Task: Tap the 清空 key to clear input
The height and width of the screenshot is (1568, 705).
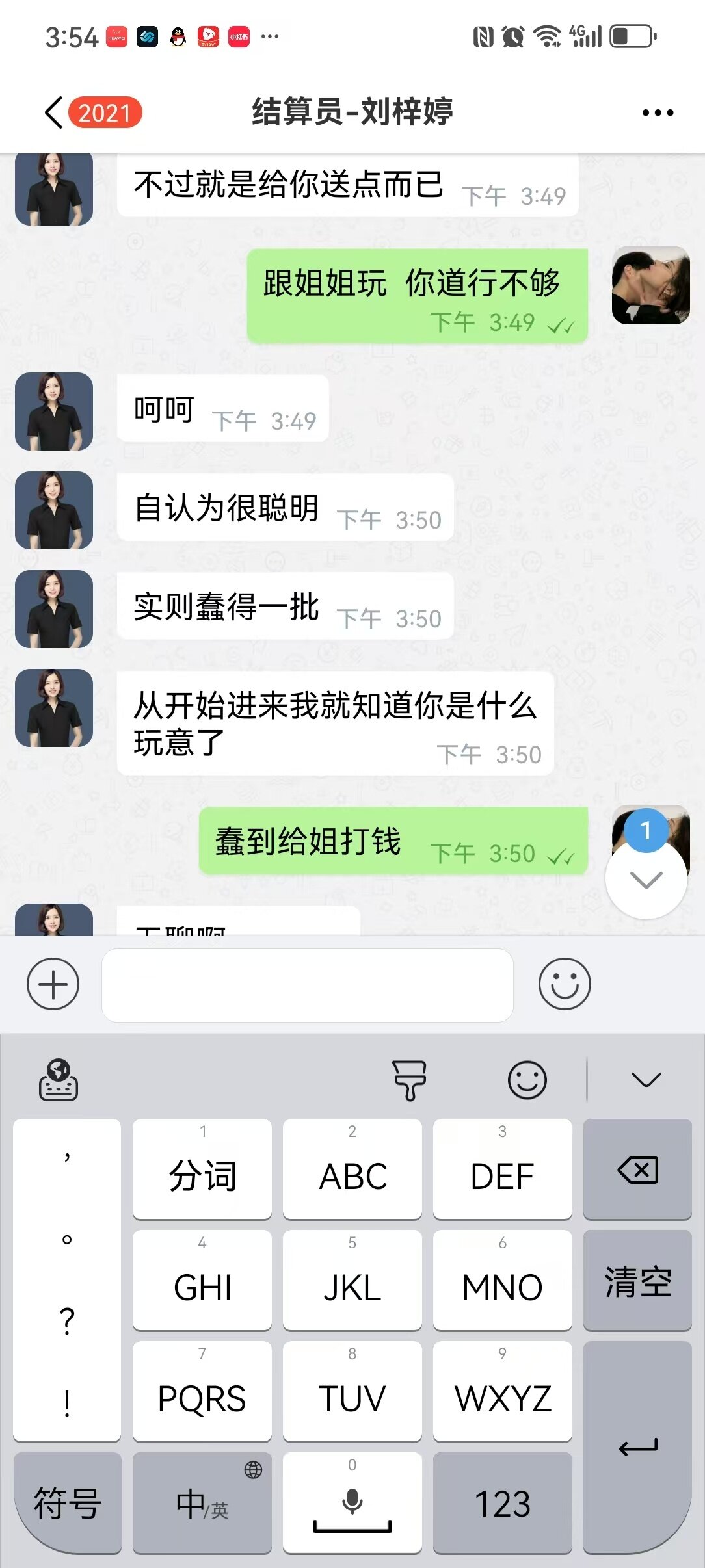Action: [637, 1281]
